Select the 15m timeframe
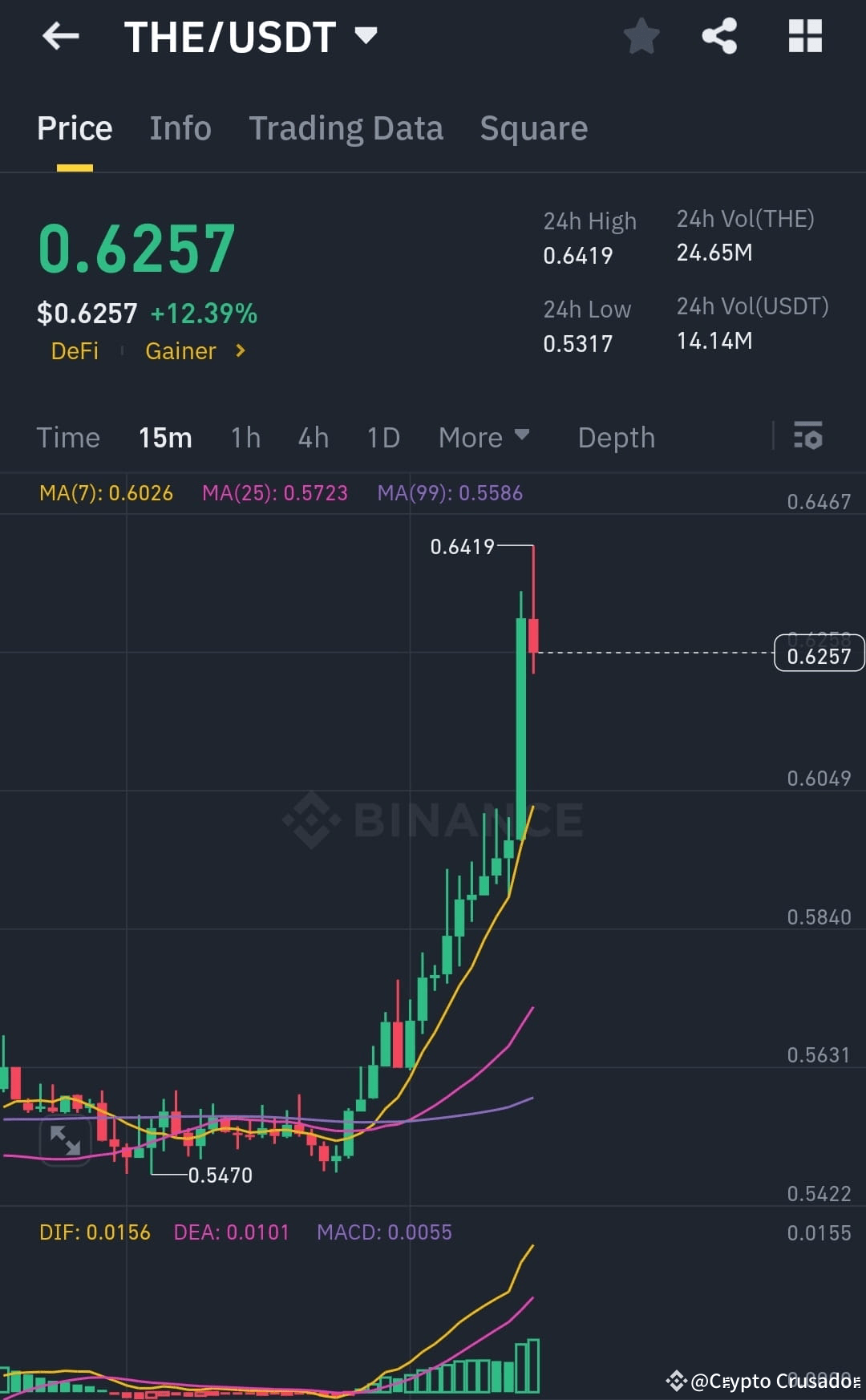The image size is (866, 1400). coord(165,438)
